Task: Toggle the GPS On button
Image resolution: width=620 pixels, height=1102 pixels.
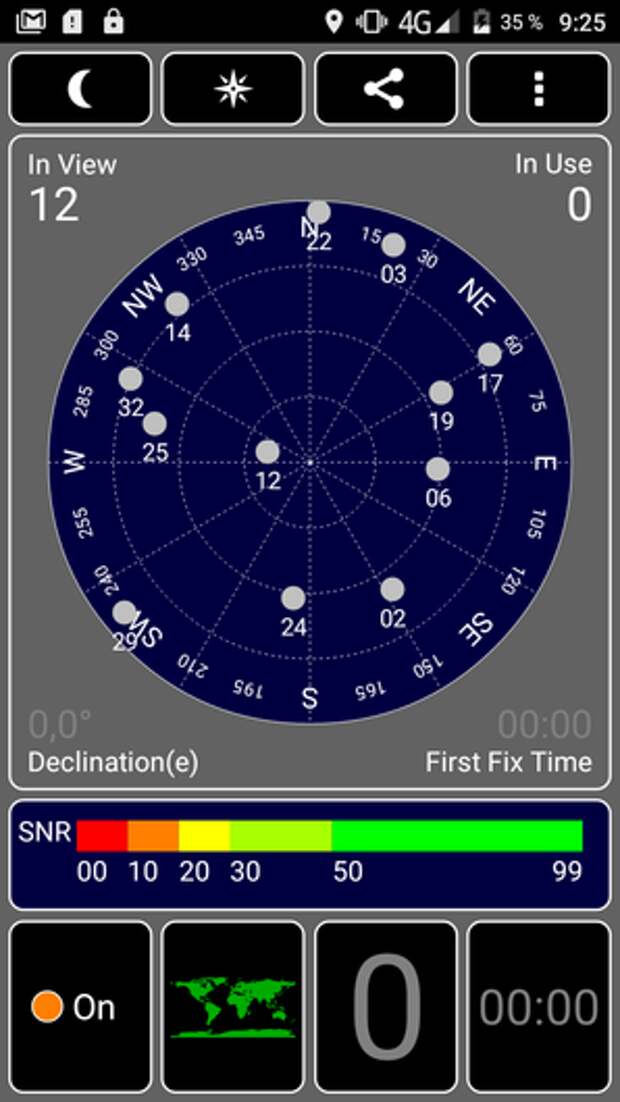Action: point(80,1006)
